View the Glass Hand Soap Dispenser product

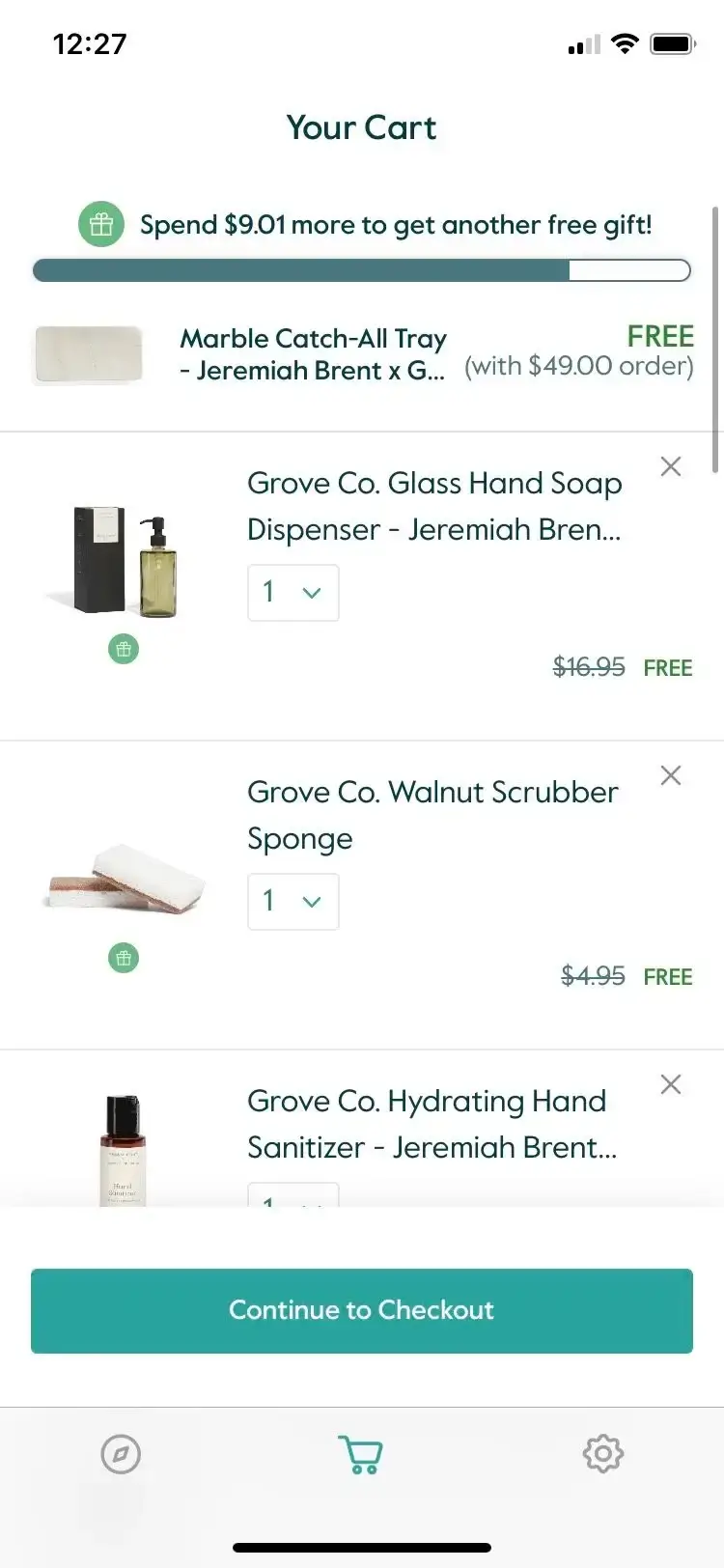[433, 506]
